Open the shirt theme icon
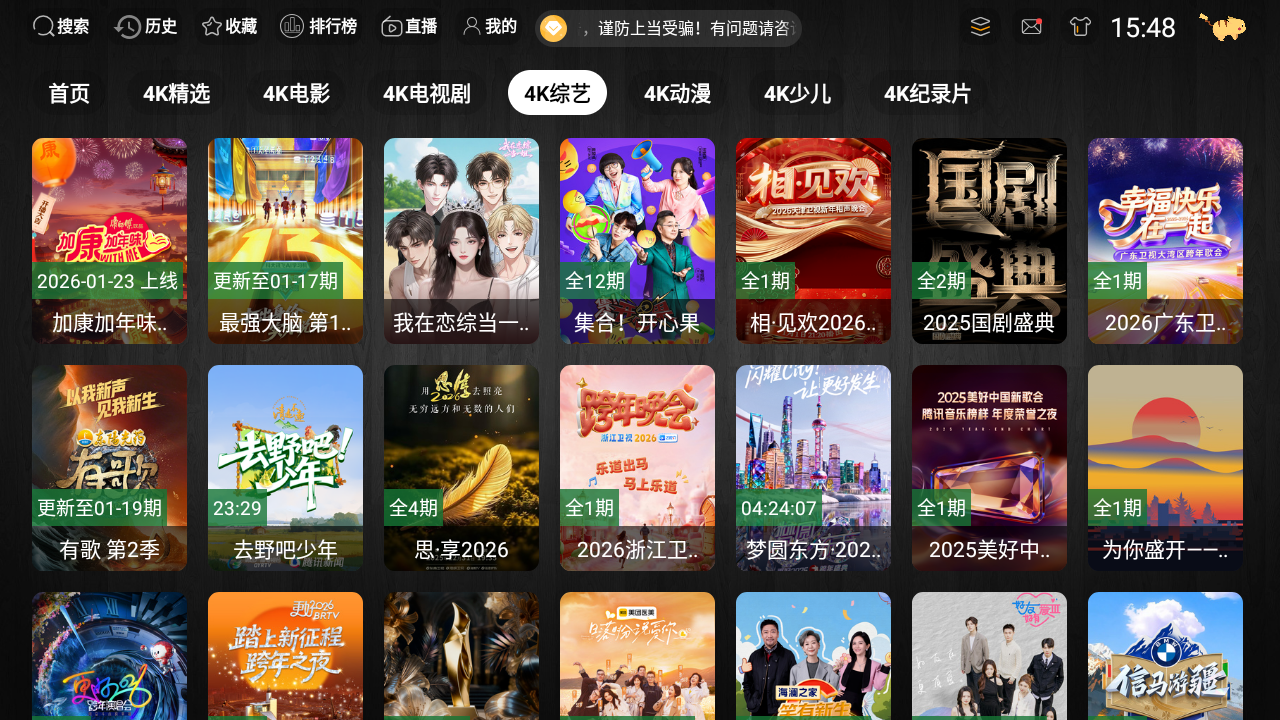The image size is (1280, 720). pyautogui.click(x=1080, y=27)
